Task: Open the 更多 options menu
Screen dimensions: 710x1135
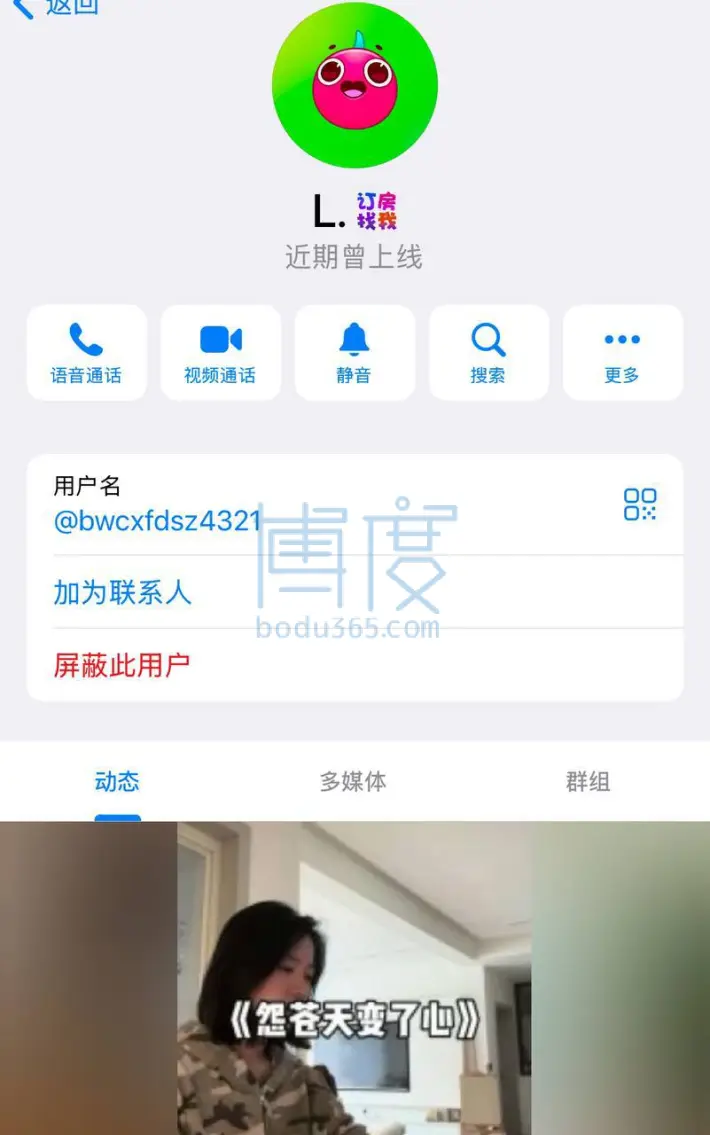Action: (622, 353)
